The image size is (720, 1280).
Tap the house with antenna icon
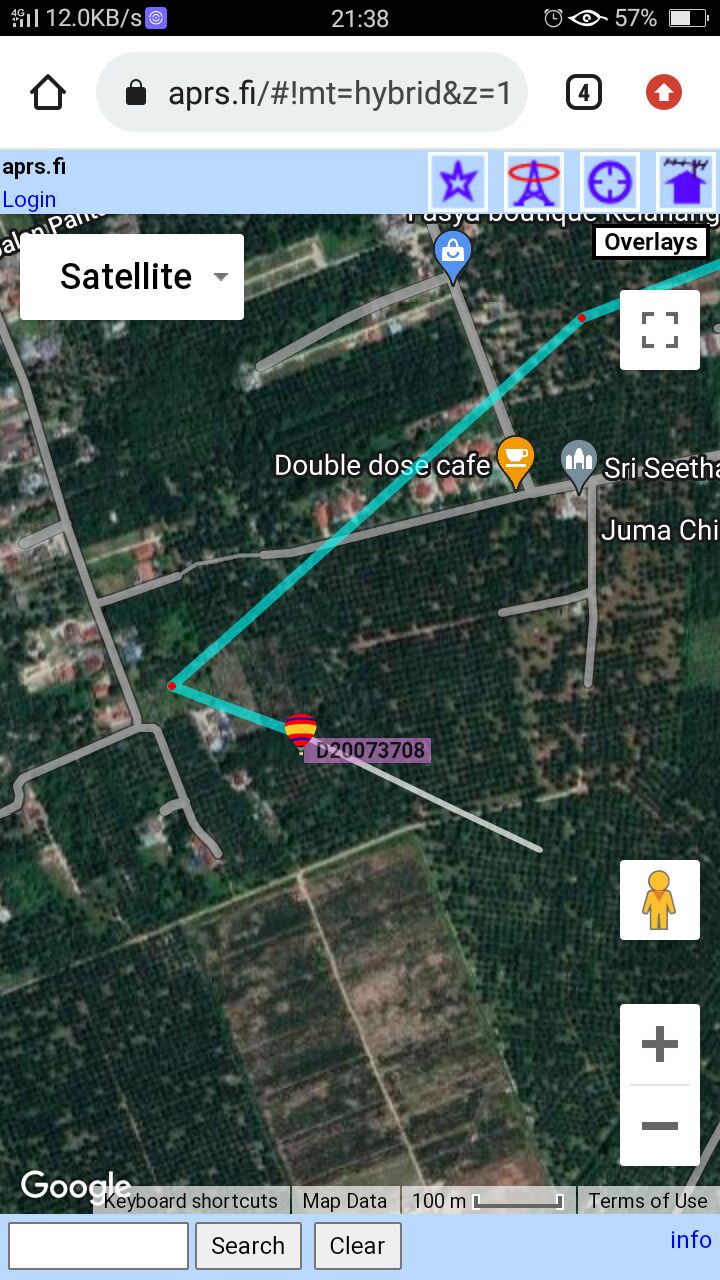tap(686, 182)
